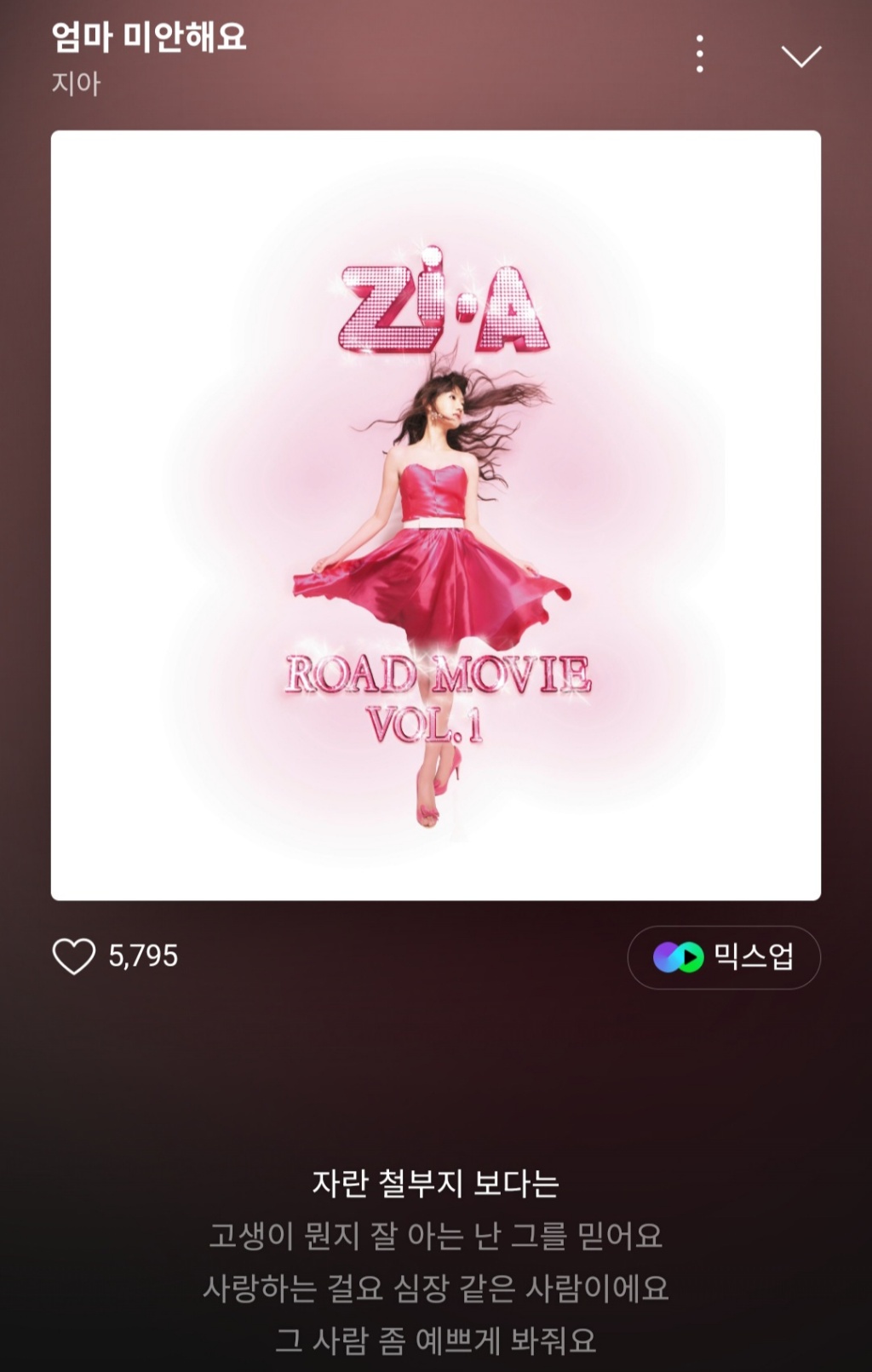Open the three-dot overflow menu
Image resolution: width=872 pixels, height=1372 pixels.
[x=699, y=55]
